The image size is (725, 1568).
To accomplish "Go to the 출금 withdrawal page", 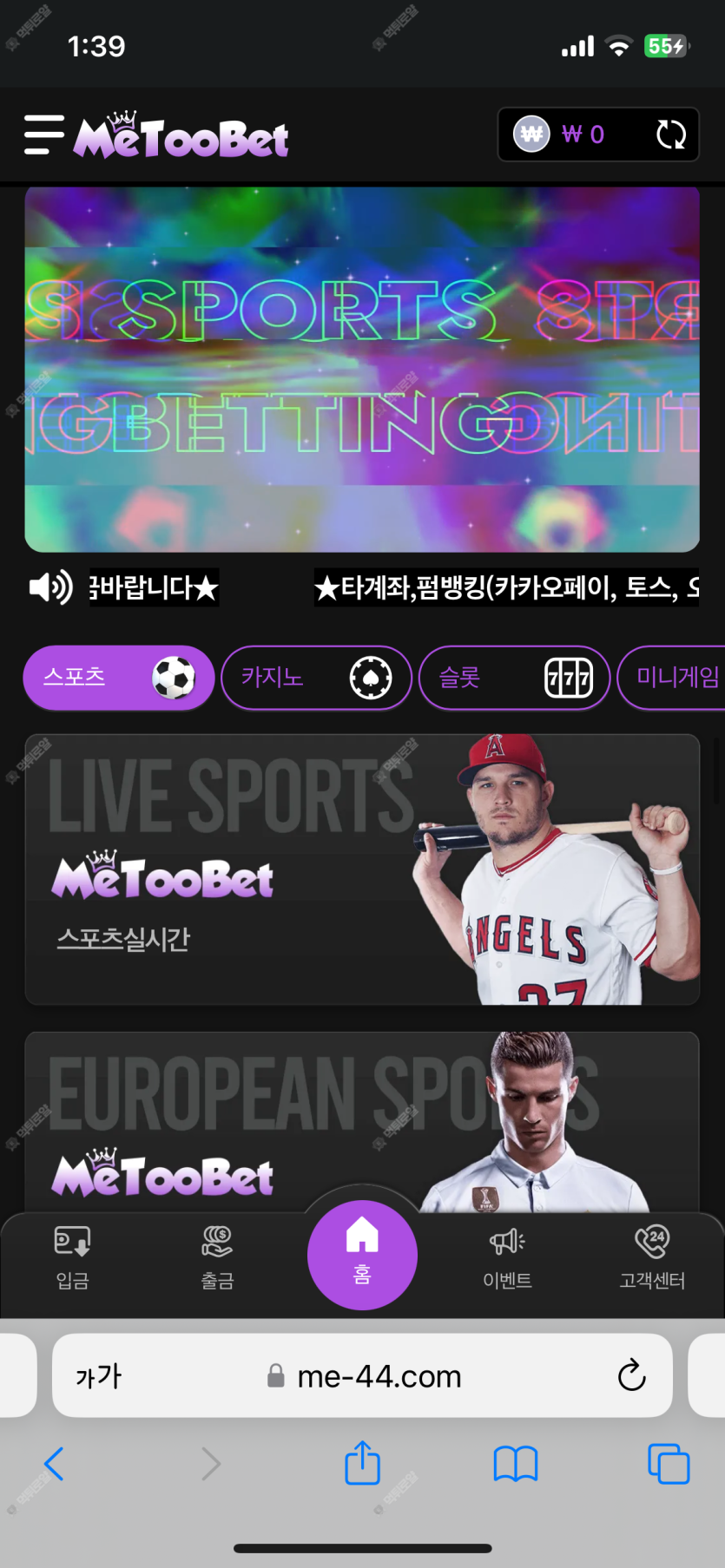I will click(x=217, y=1257).
